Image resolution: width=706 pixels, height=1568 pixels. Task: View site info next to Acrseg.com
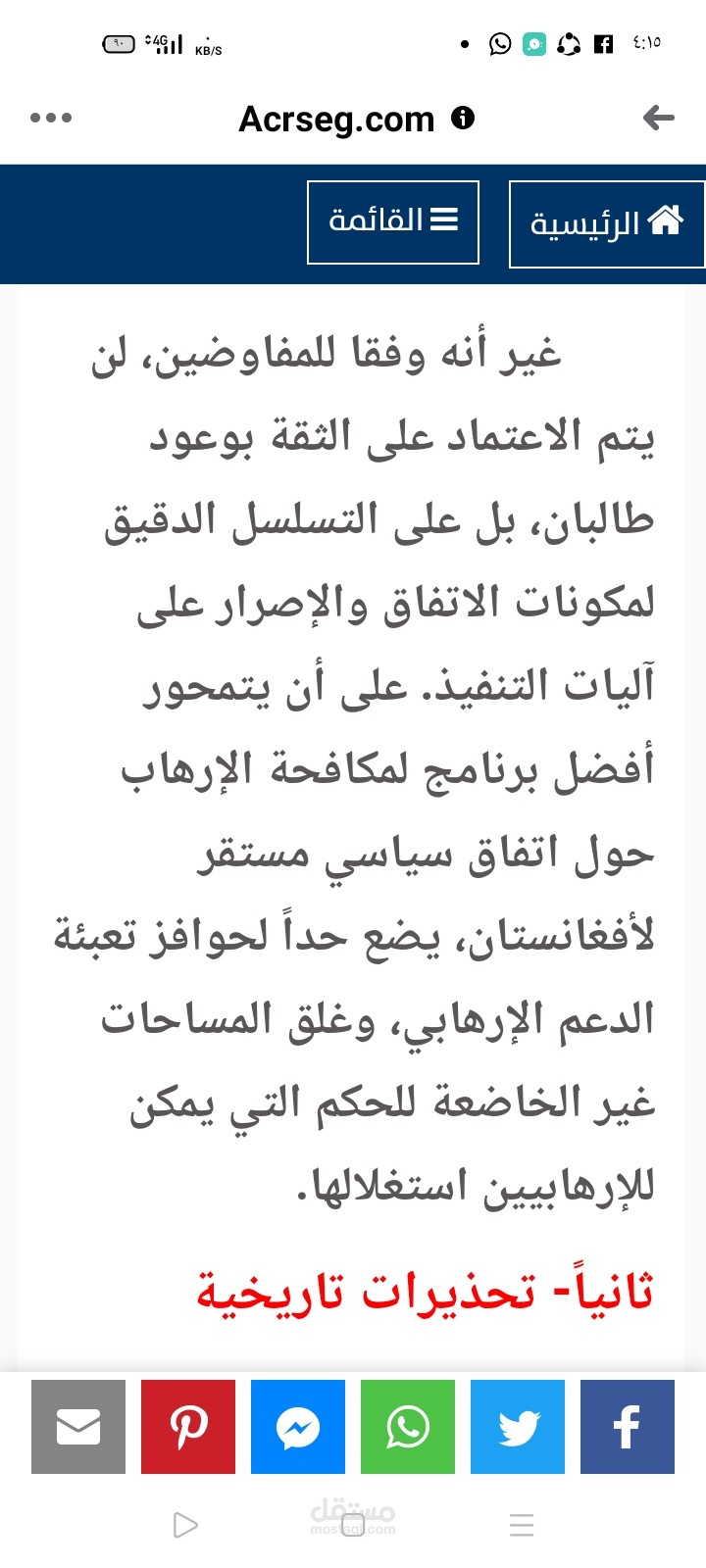coord(463,119)
